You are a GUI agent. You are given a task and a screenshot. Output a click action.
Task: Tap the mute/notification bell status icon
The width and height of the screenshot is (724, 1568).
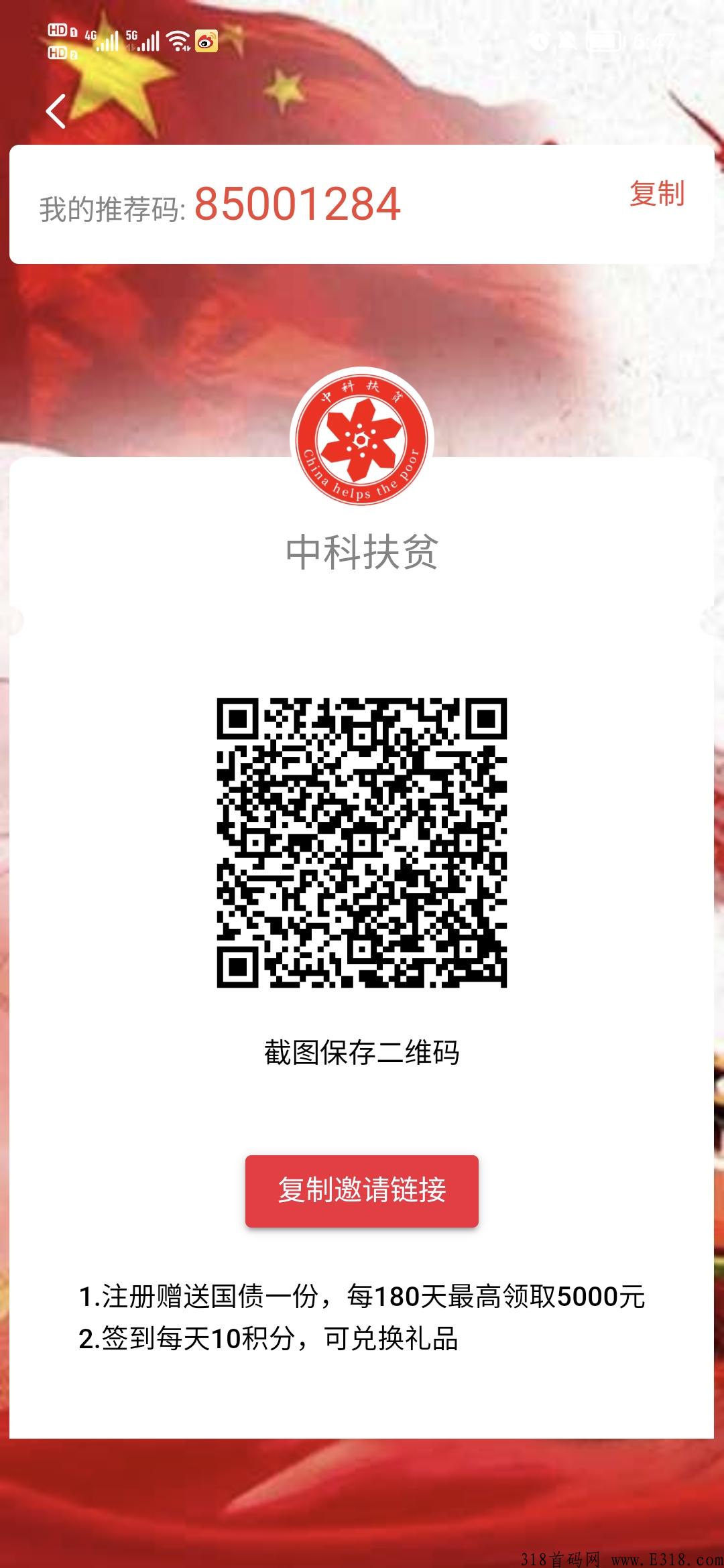(566, 40)
